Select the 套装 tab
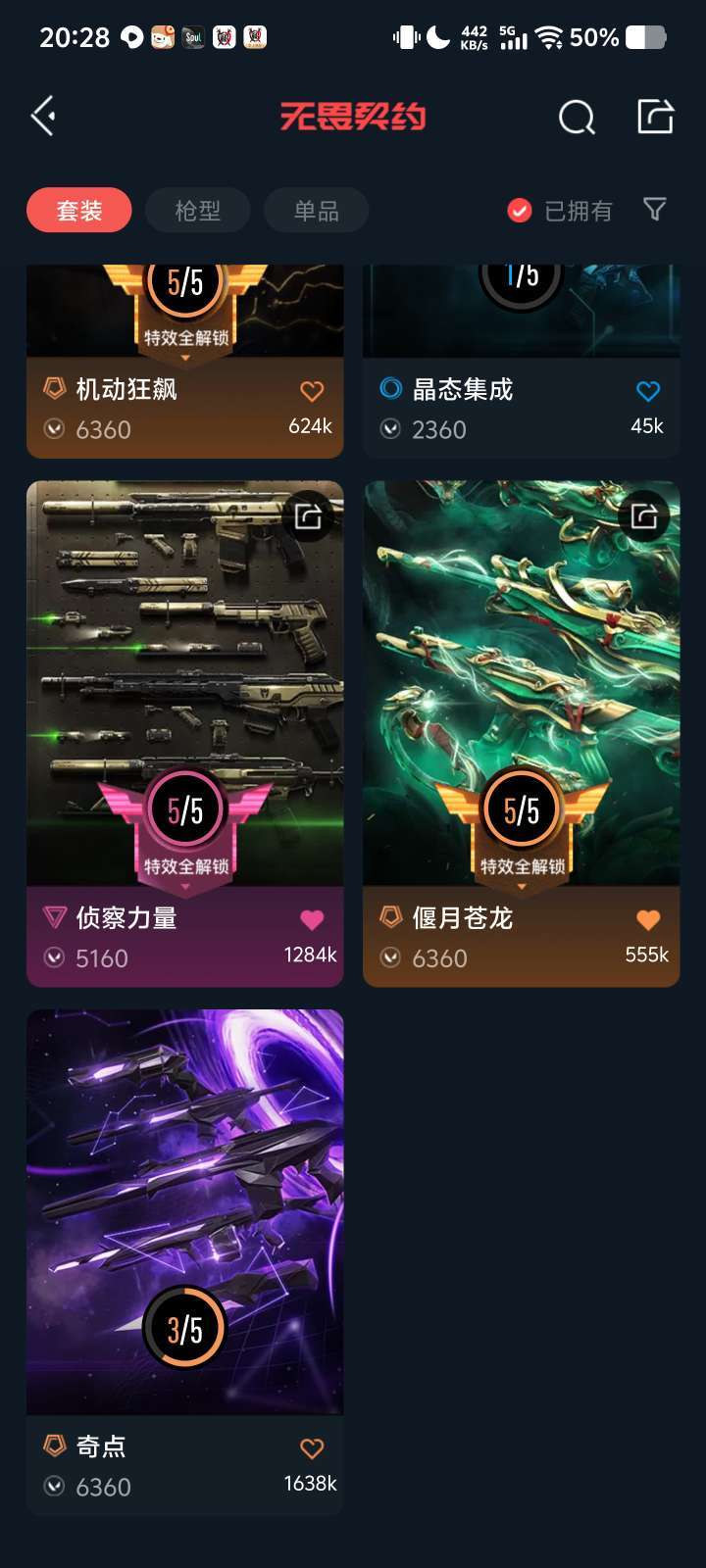Image resolution: width=706 pixels, height=1568 pixels. tap(79, 210)
